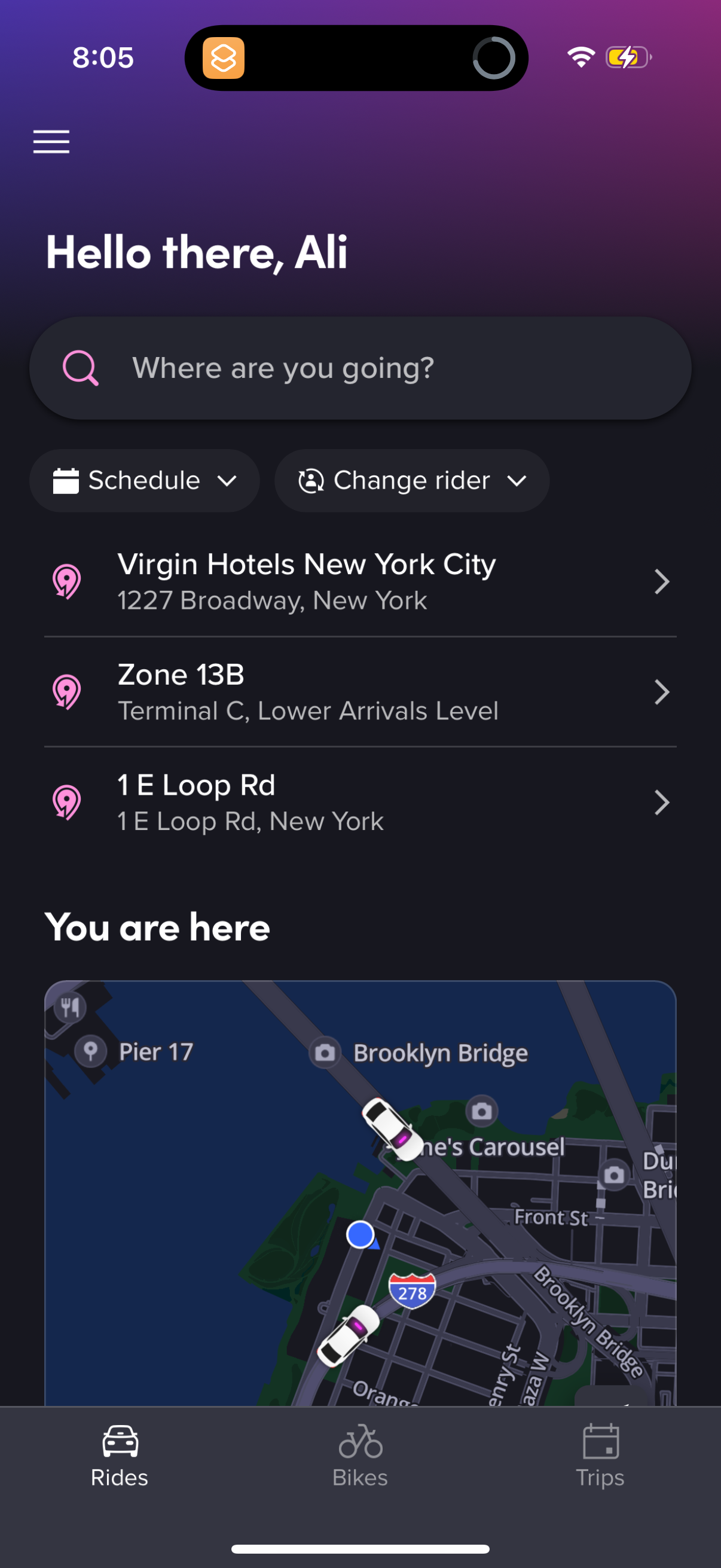
Task: Click the calendar icon on Schedule
Action: point(68,480)
